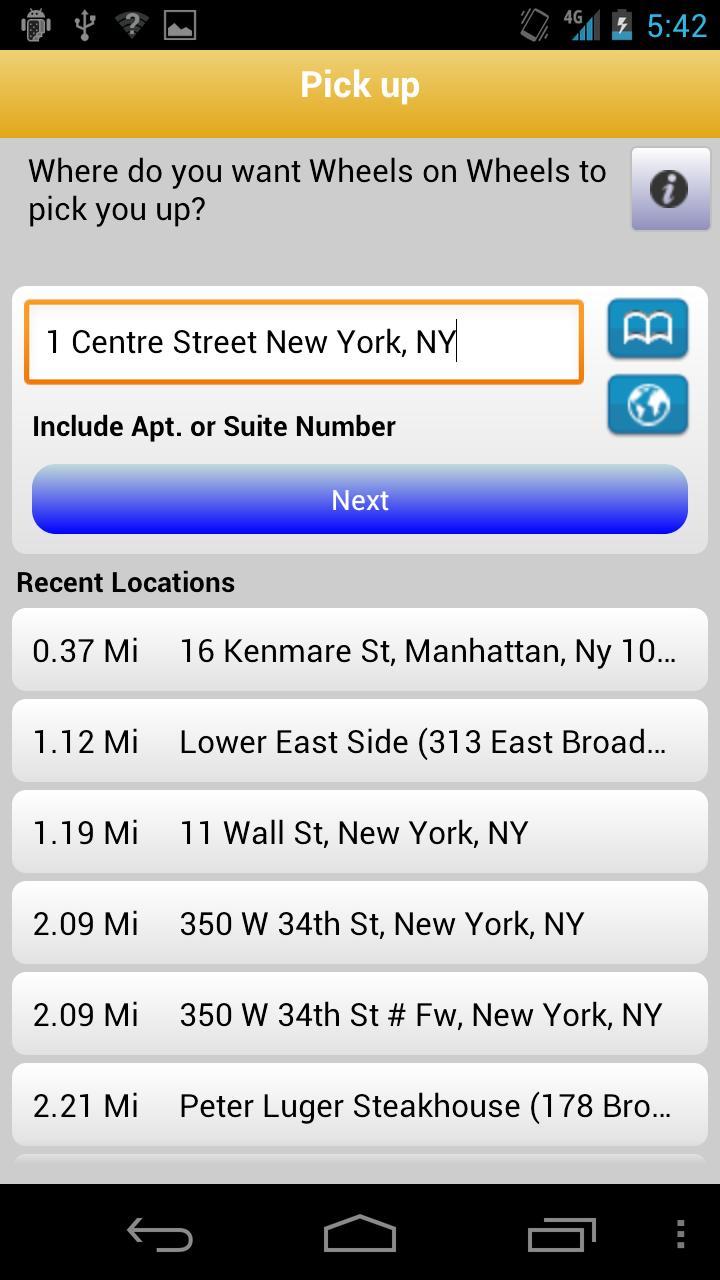The width and height of the screenshot is (720, 1280).
Task: Open the address book icon
Action: coord(648,328)
